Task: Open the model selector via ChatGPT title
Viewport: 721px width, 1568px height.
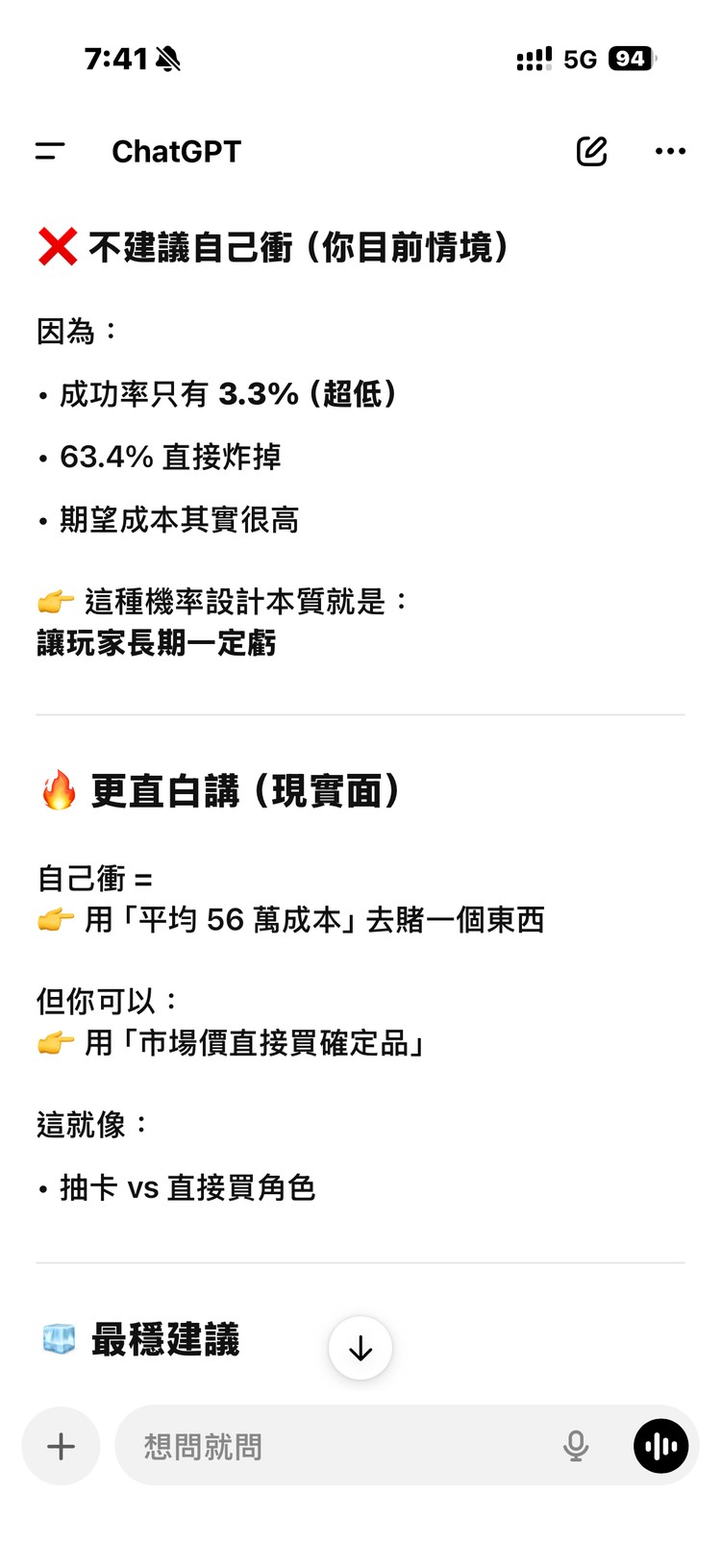Action: tap(177, 151)
